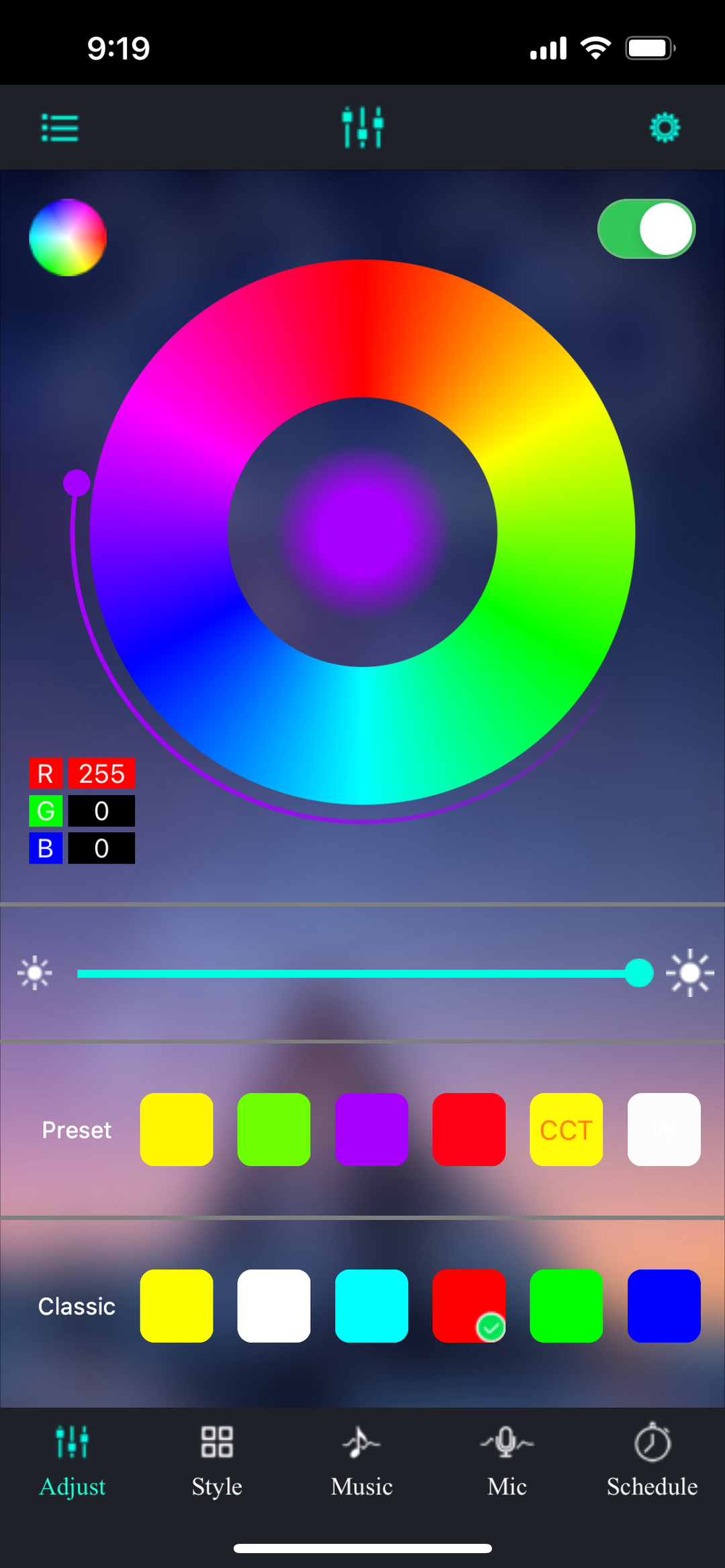Viewport: 725px width, 1568px height.
Task: Tap the equalizer sliders icon in header
Action: pos(362,127)
